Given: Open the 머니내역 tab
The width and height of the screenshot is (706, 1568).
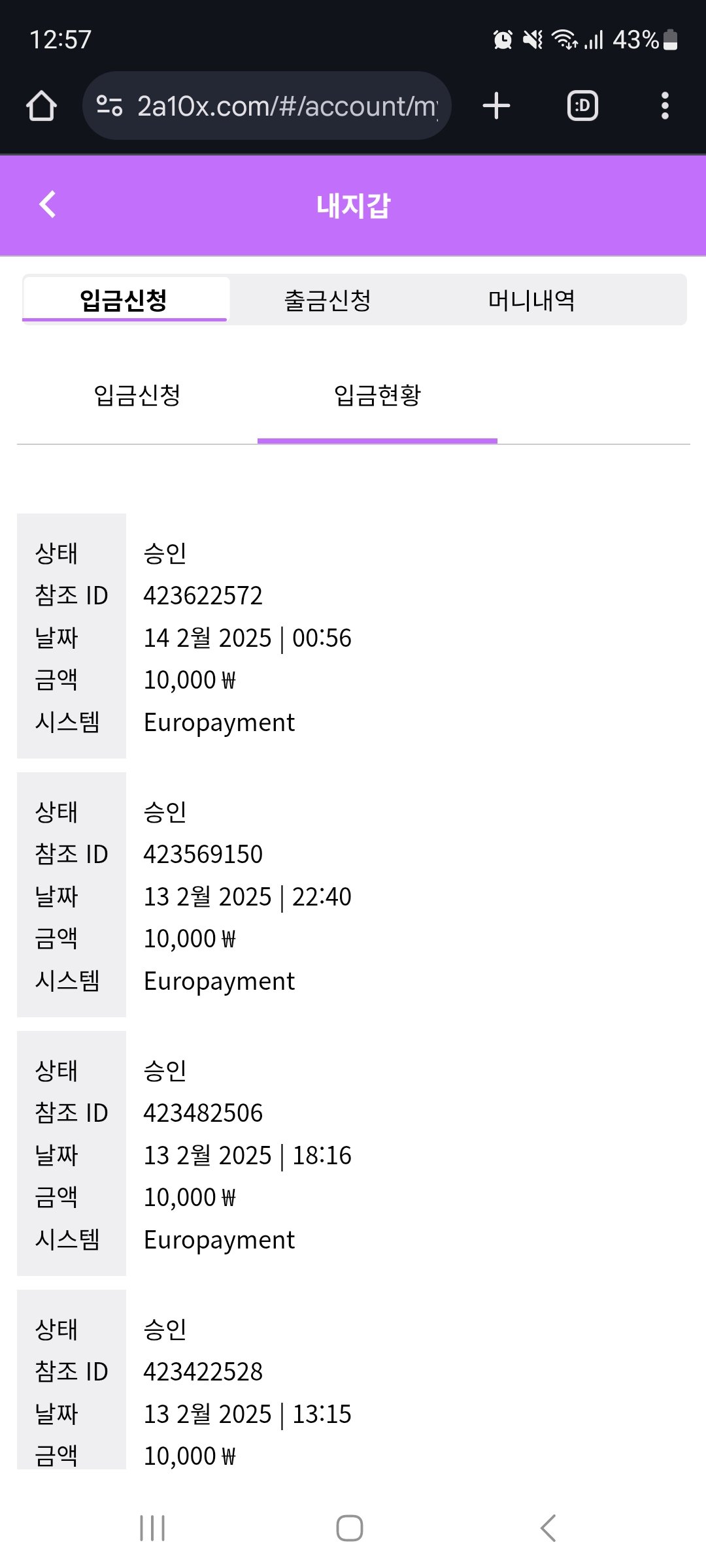Looking at the screenshot, I should click(x=531, y=301).
